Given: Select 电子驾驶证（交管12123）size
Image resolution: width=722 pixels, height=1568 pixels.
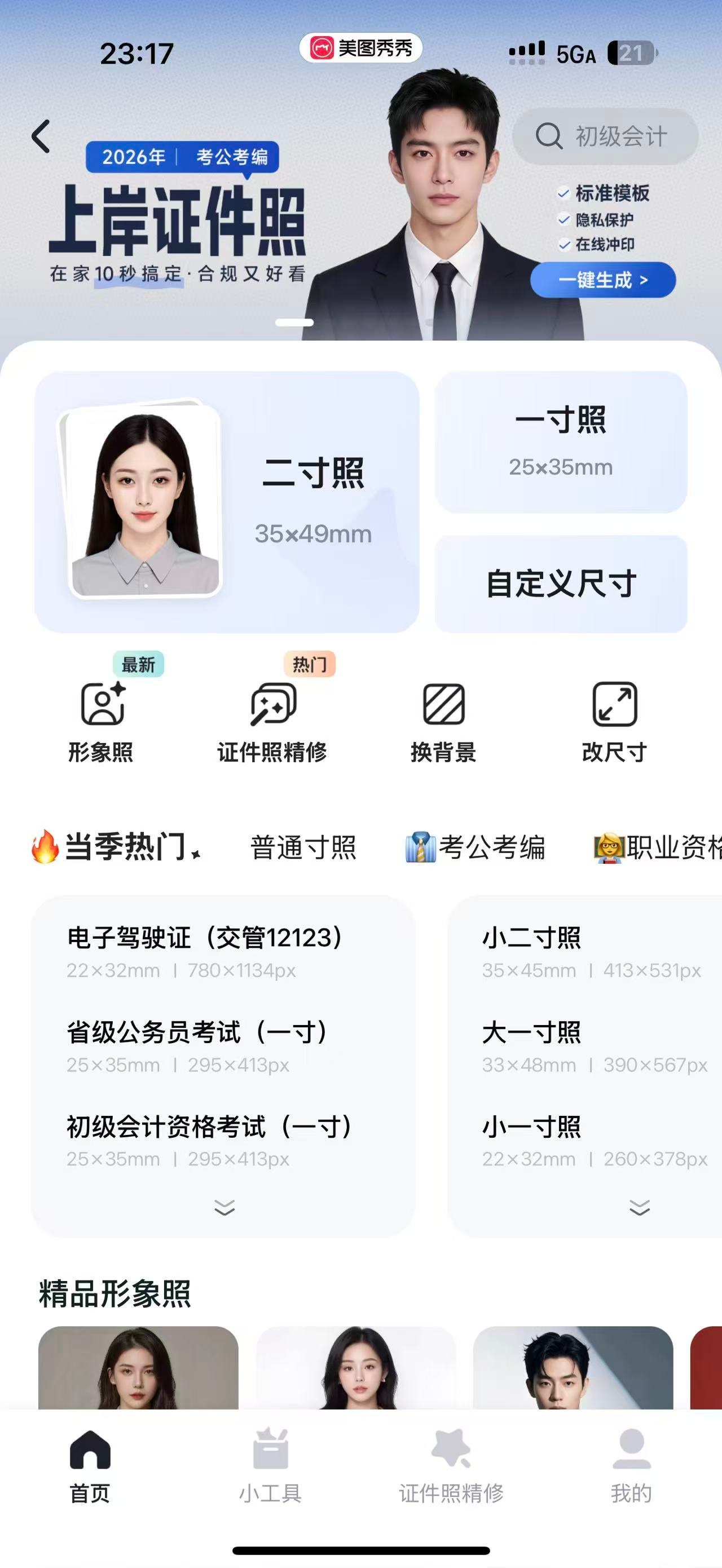Looking at the screenshot, I should pos(205,949).
